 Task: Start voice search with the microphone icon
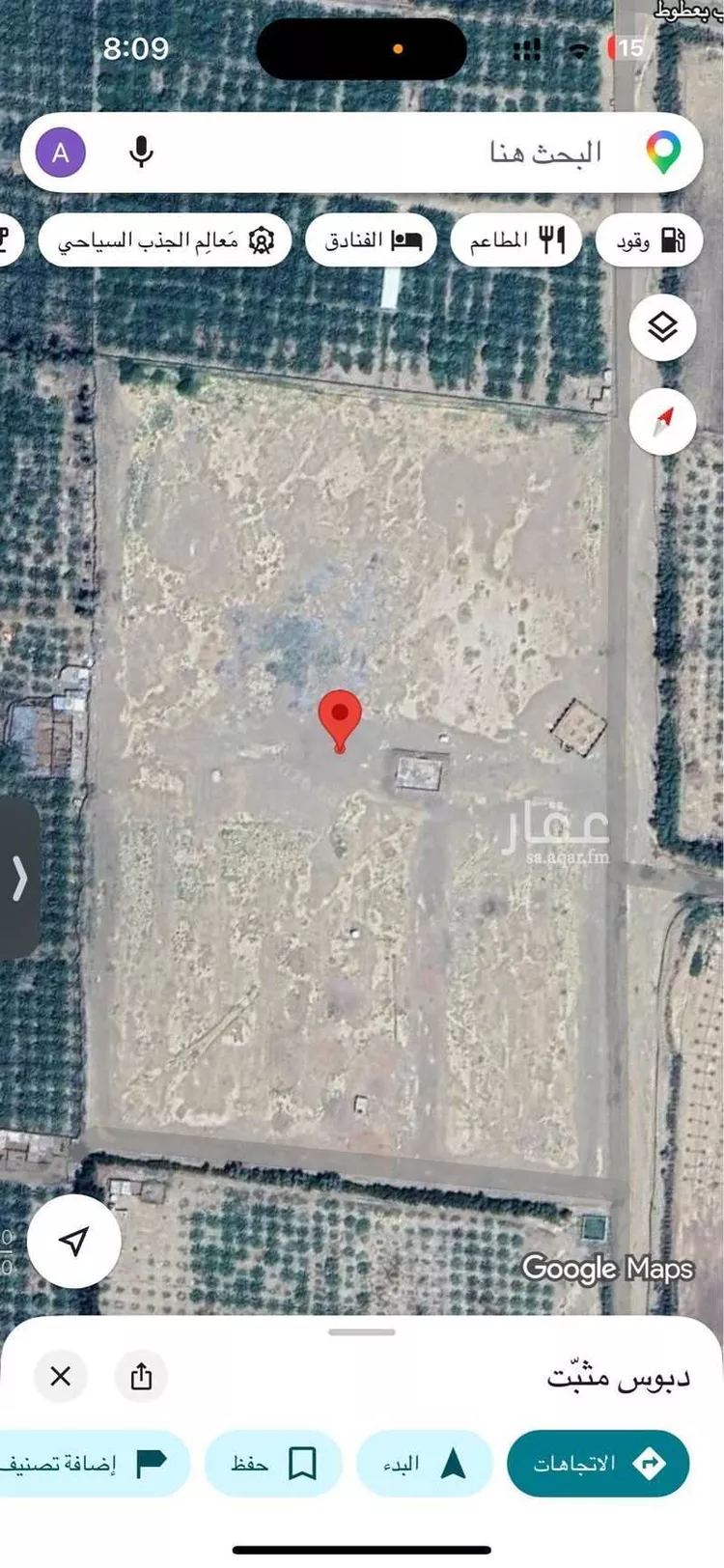(141, 152)
